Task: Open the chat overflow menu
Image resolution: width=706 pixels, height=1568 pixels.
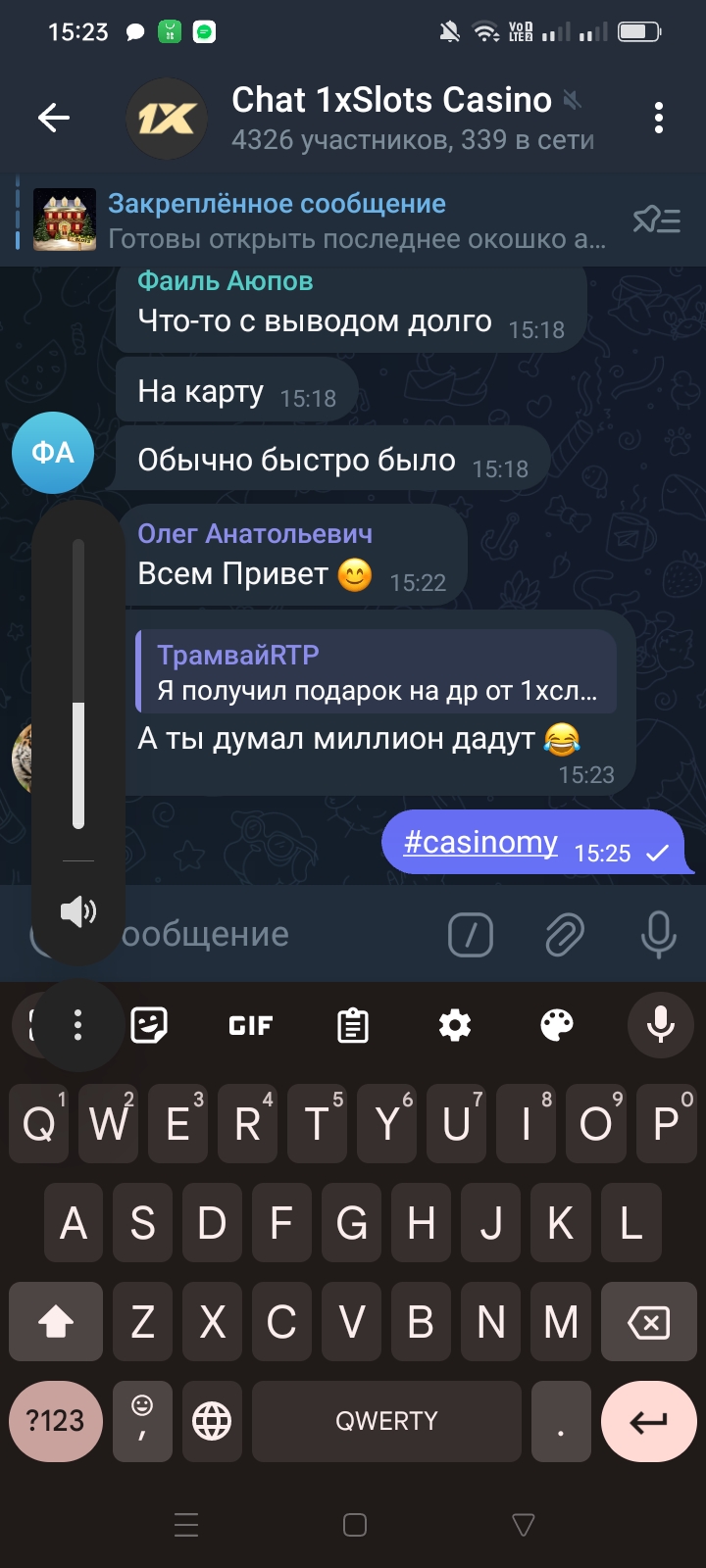Action: click(658, 119)
